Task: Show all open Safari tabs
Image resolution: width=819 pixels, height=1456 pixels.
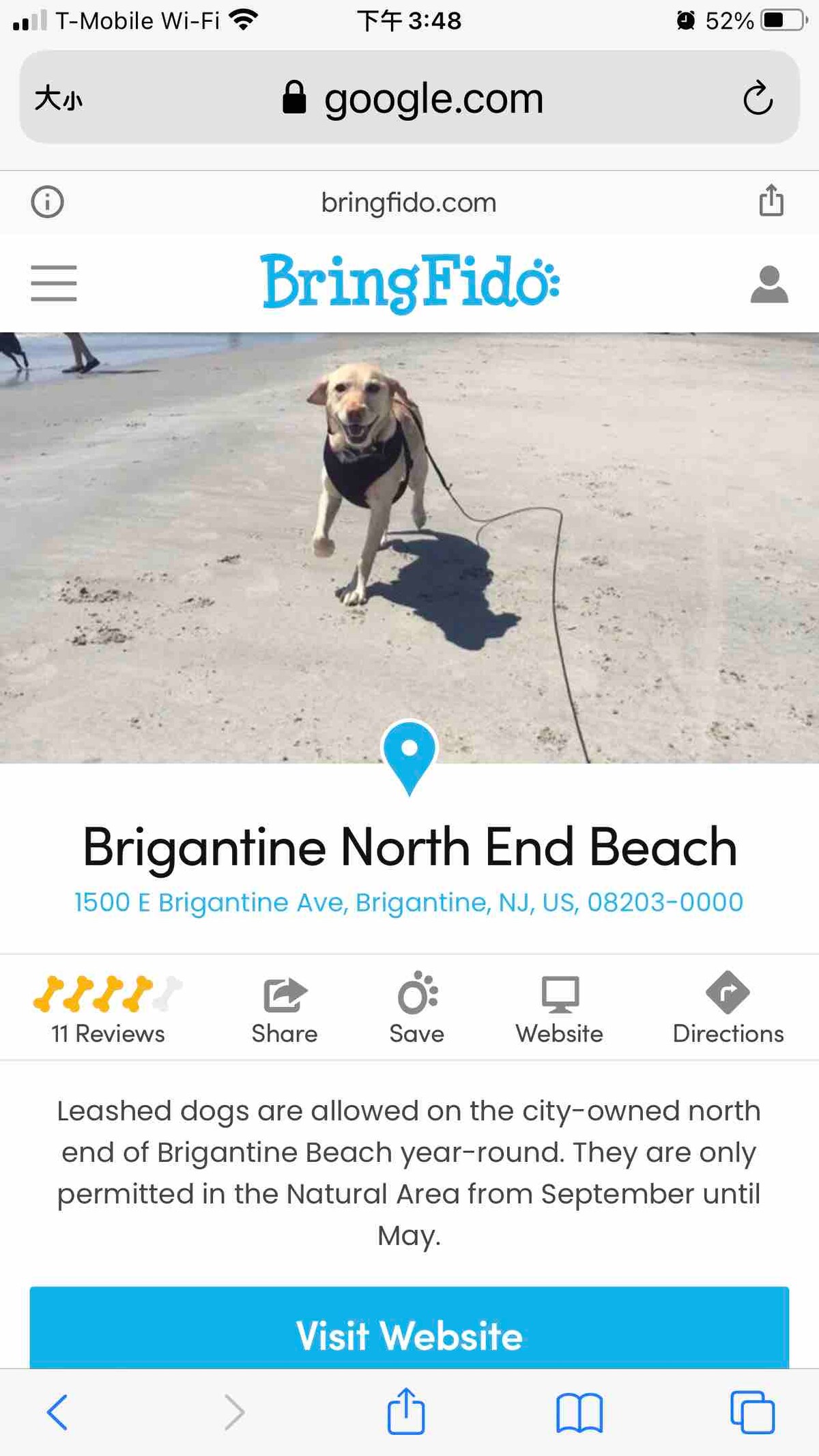Action: (x=752, y=1412)
